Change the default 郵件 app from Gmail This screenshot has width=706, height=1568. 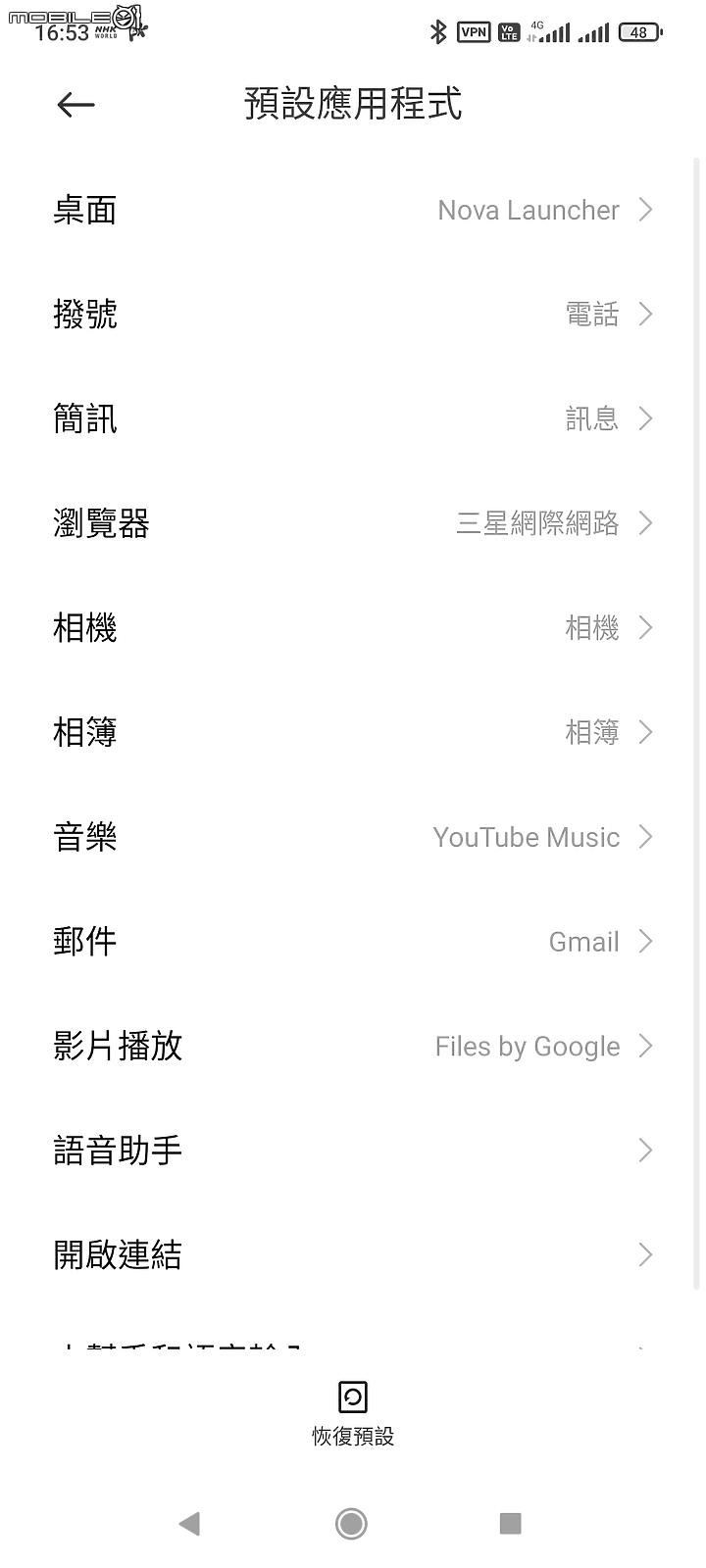point(353,942)
